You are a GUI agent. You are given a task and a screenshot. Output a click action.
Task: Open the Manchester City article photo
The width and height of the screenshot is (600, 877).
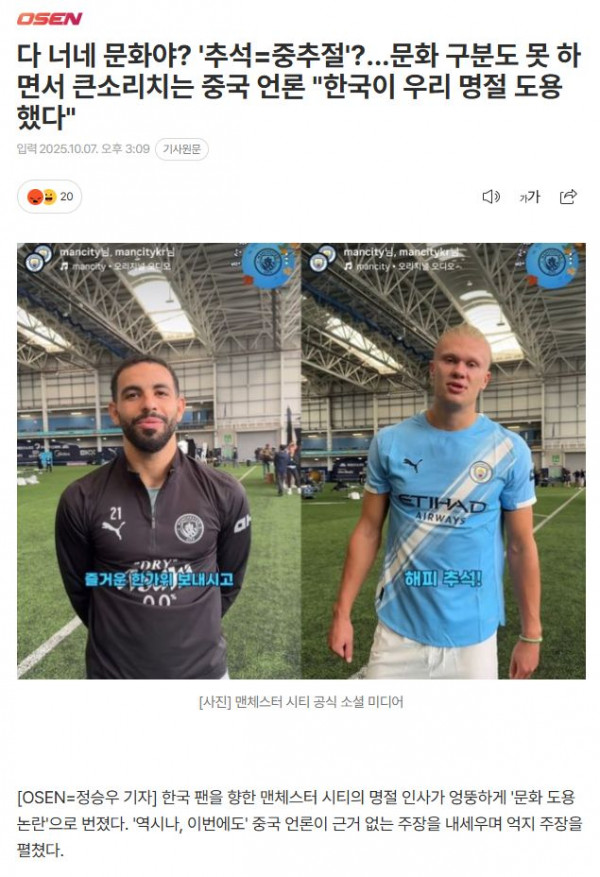[300, 460]
